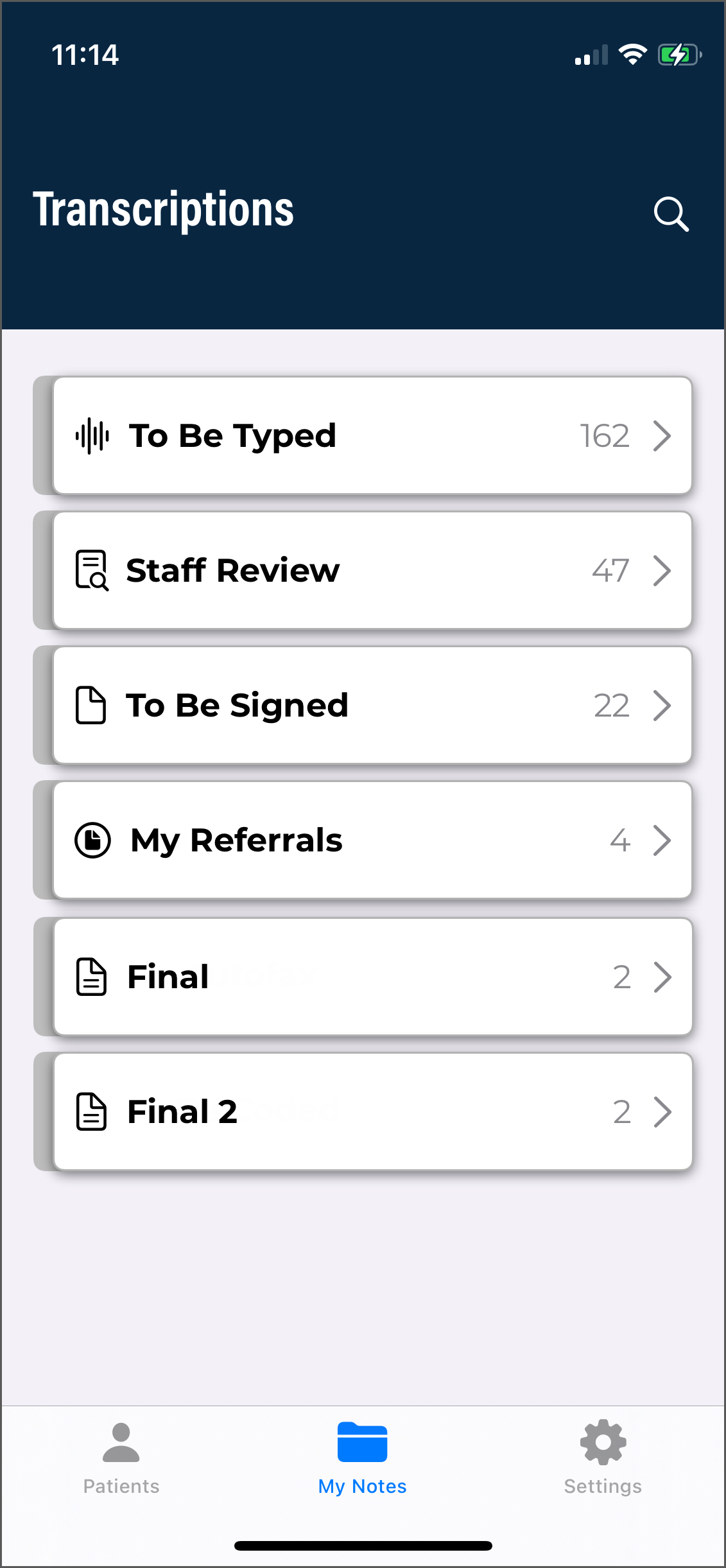
Task: Open the To Be Typed folder
Action: [x=372, y=436]
